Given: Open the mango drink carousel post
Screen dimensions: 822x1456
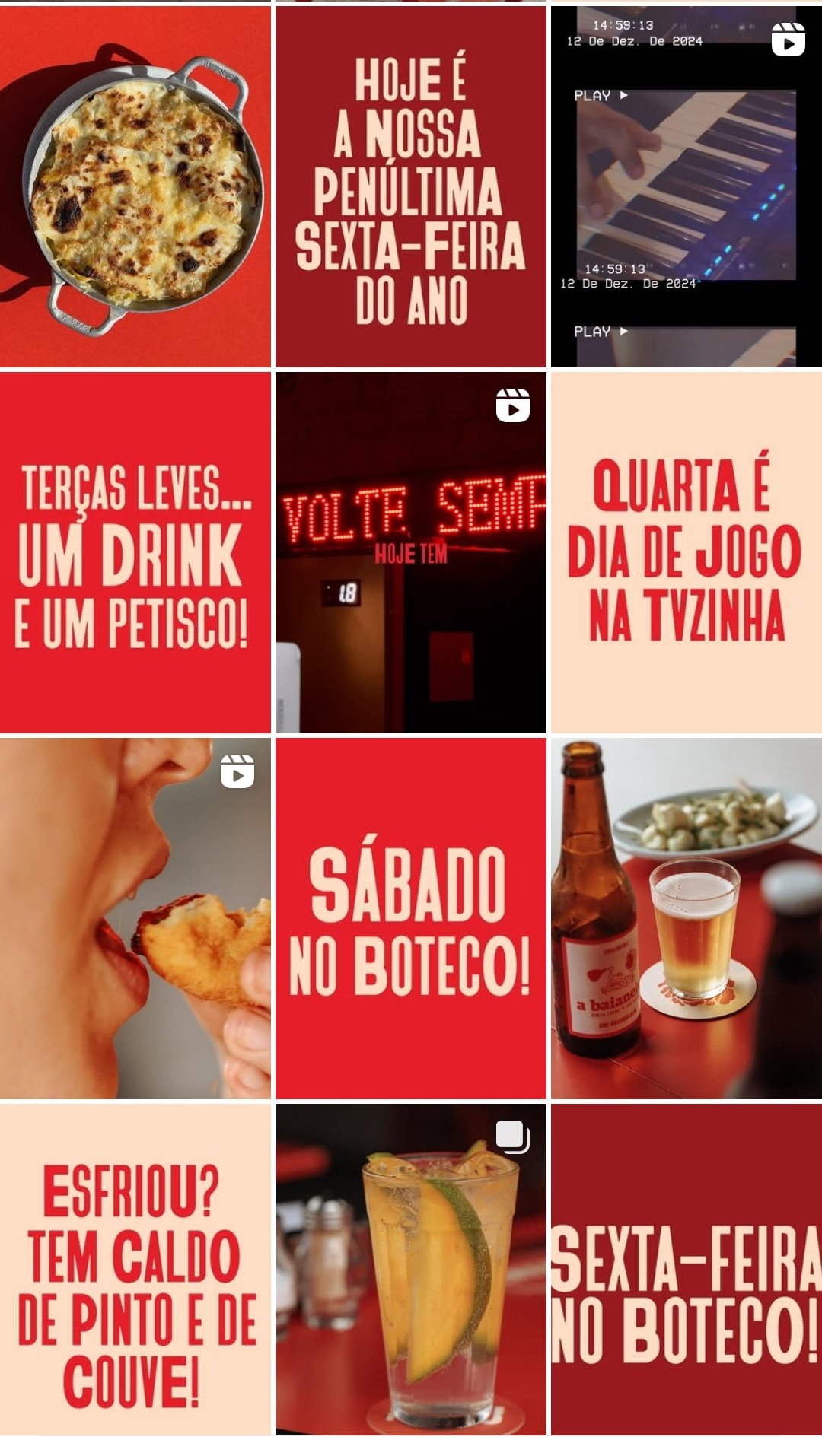Looking at the screenshot, I should coord(410,1269).
